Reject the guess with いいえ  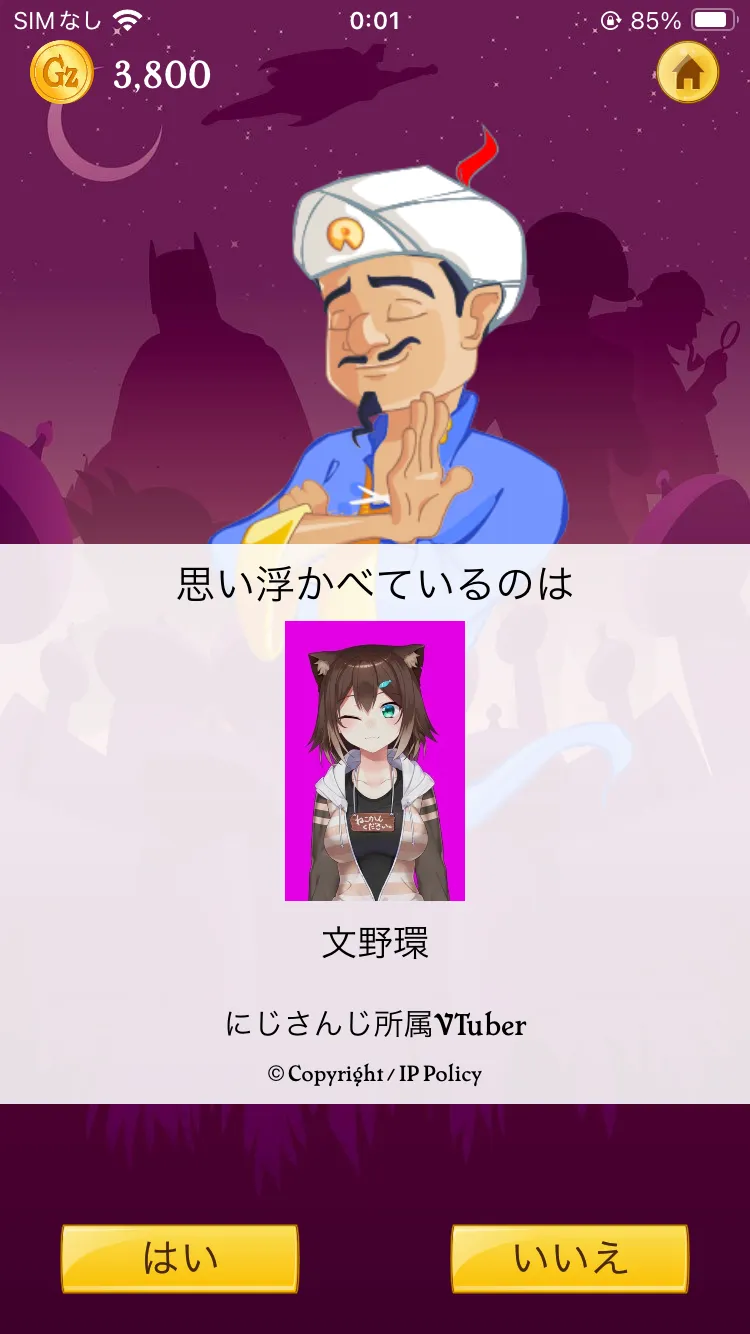tap(570, 1258)
